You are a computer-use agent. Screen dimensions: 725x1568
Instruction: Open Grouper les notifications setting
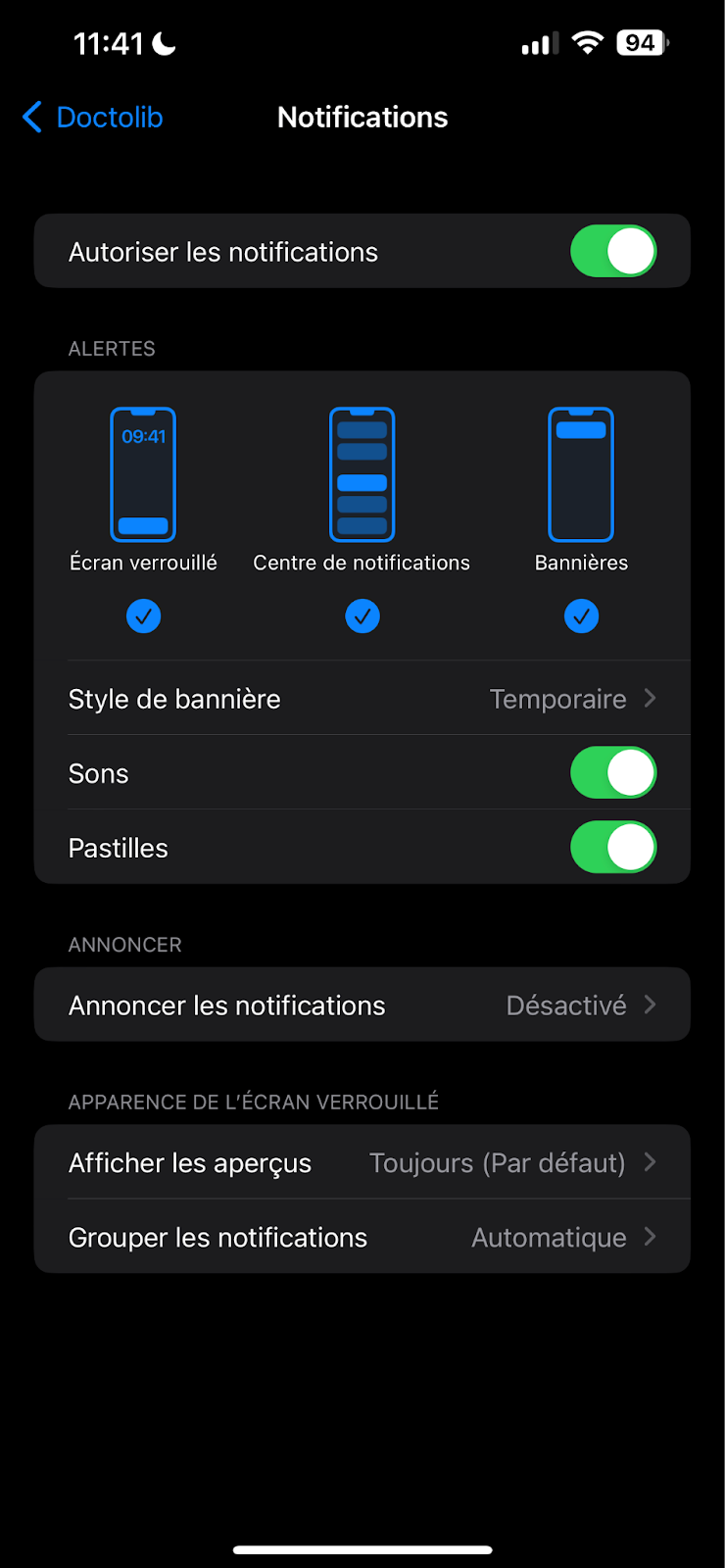(x=362, y=1237)
